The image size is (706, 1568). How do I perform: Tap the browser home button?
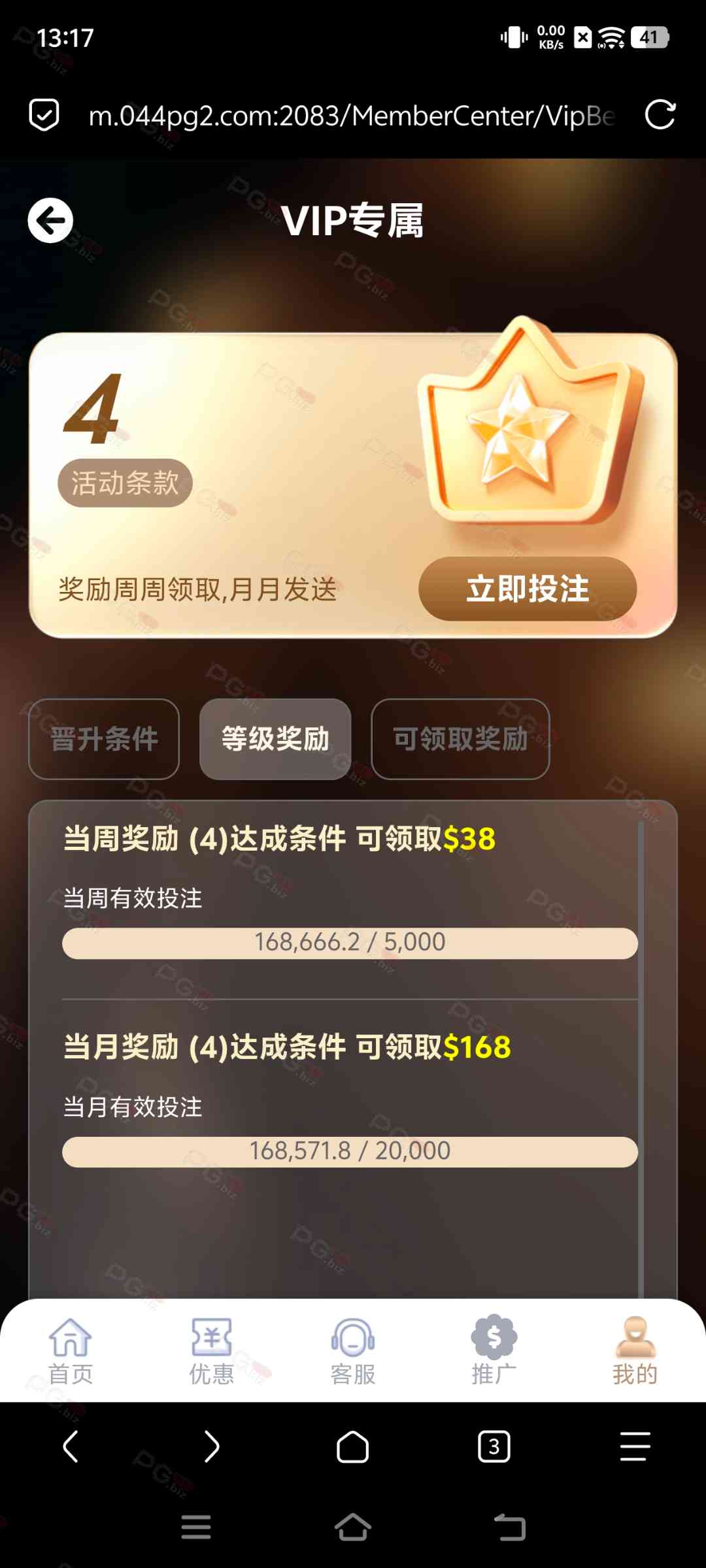point(353,1446)
